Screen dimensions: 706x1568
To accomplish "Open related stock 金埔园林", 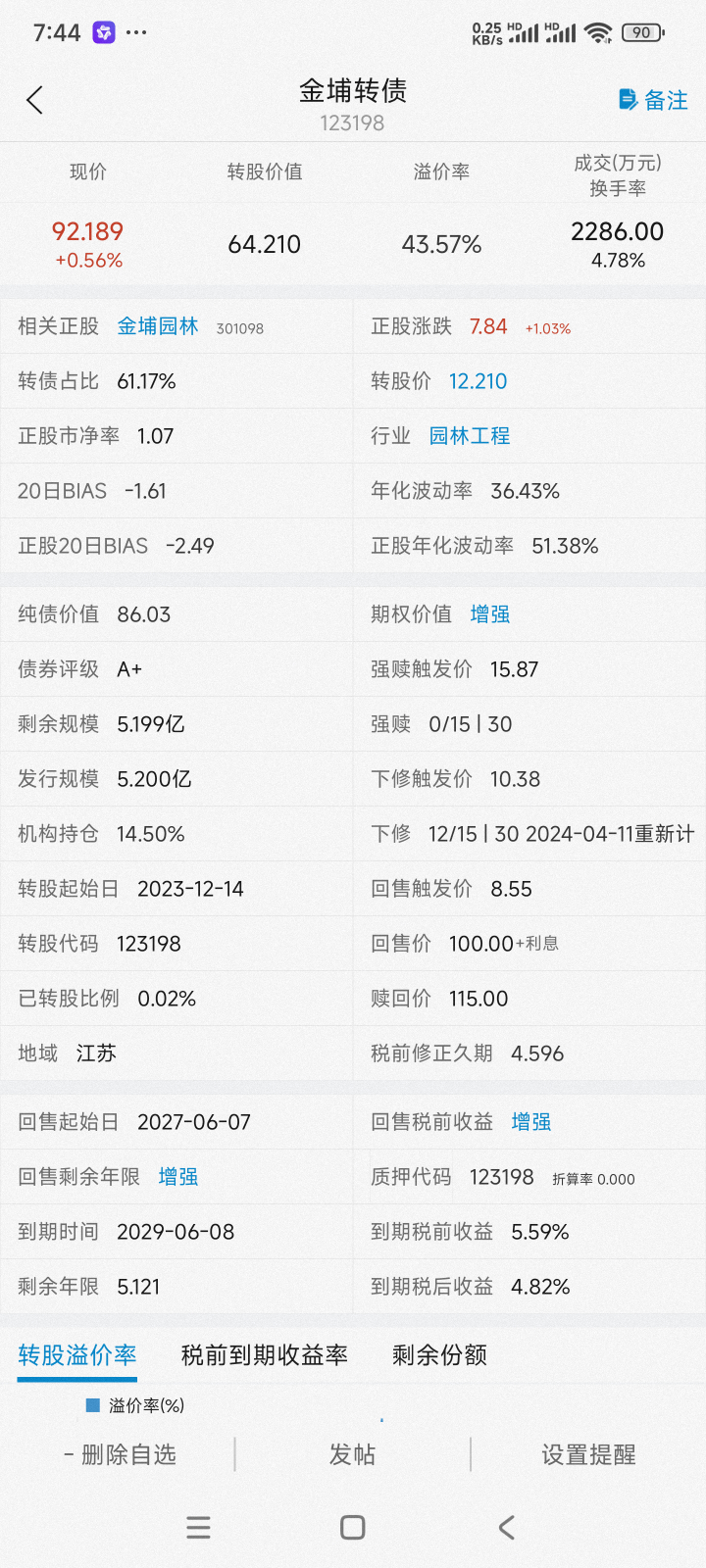I will click(x=157, y=326).
